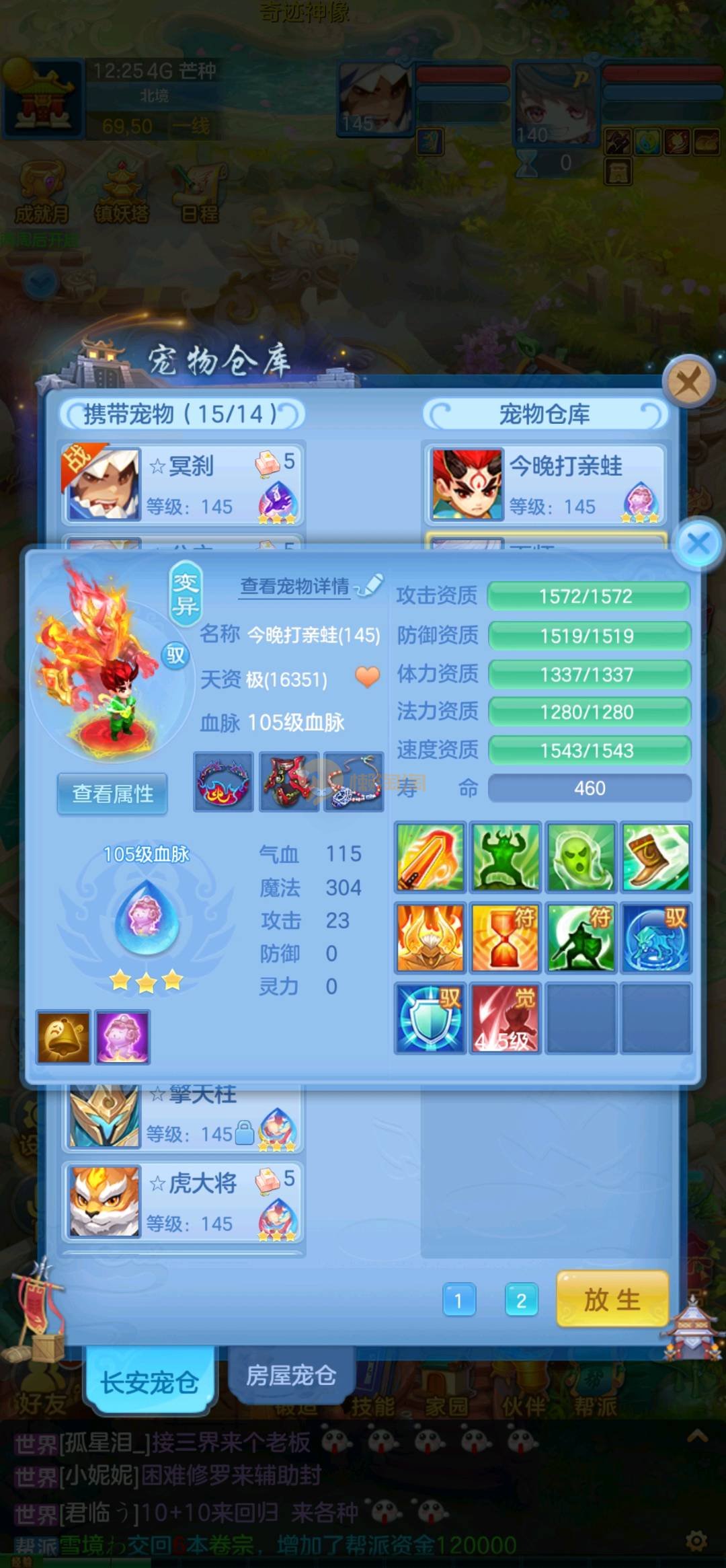View the boot skill icon
726x1568 pixels.
[x=655, y=858]
